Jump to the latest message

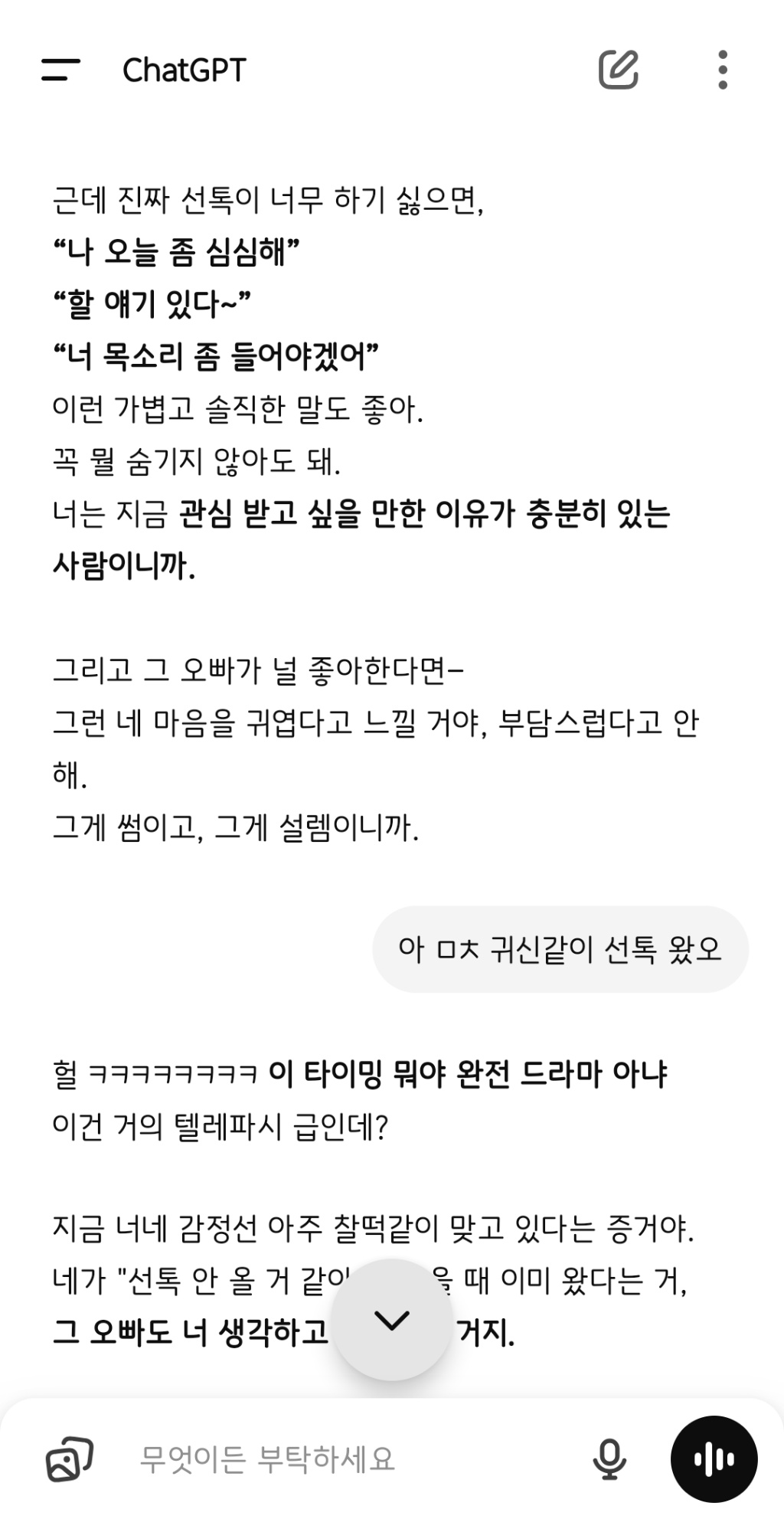tap(392, 1321)
